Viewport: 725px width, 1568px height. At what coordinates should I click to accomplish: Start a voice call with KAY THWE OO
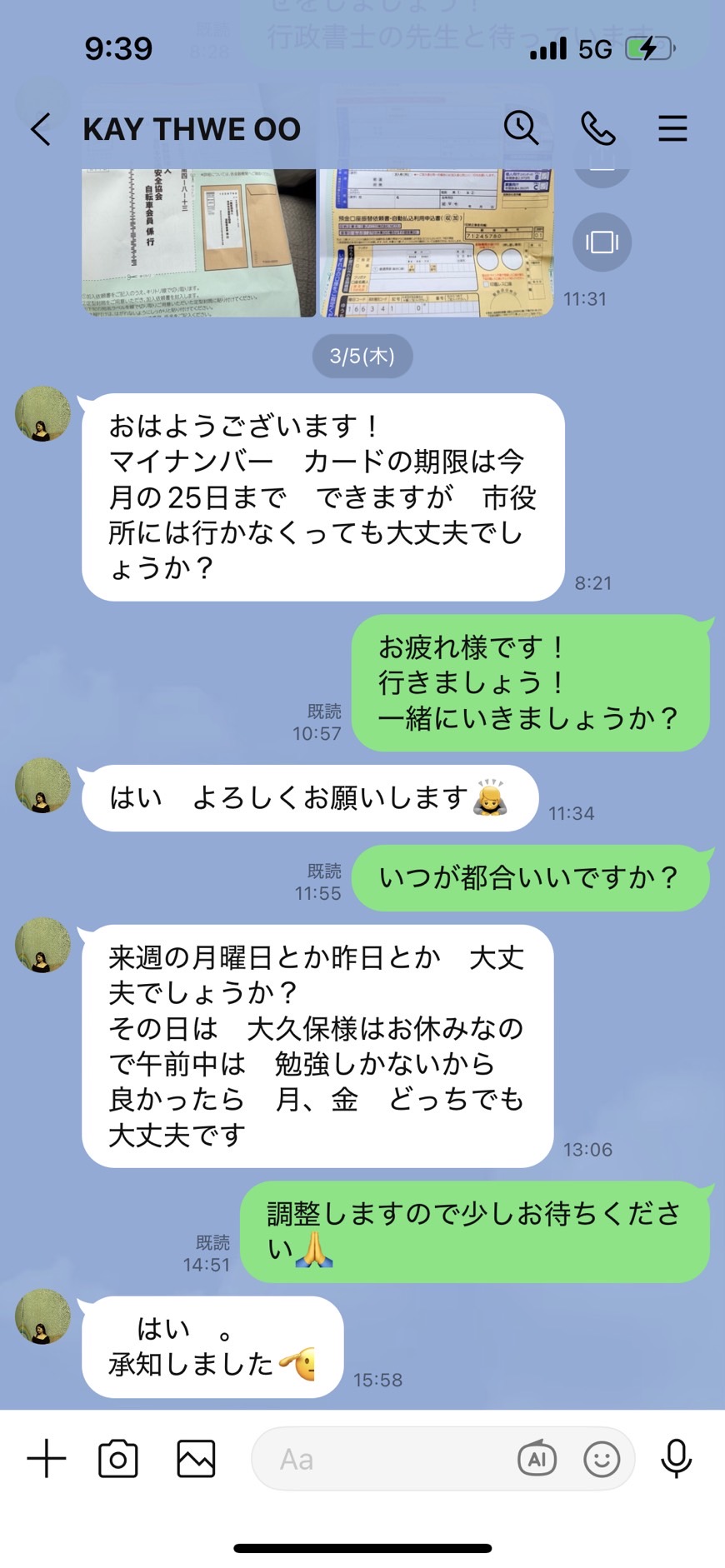597,128
